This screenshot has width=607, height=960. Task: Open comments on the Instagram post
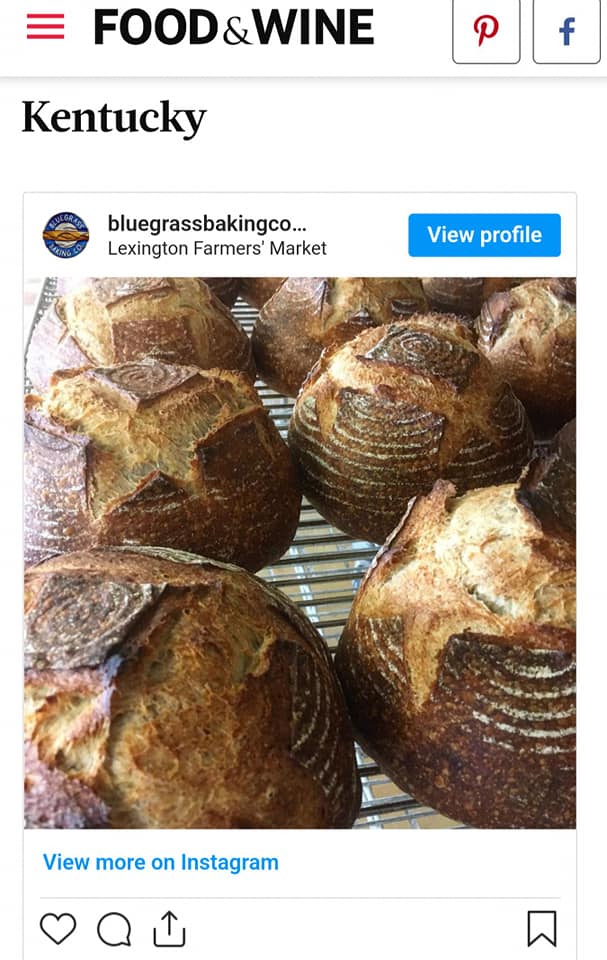click(114, 929)
